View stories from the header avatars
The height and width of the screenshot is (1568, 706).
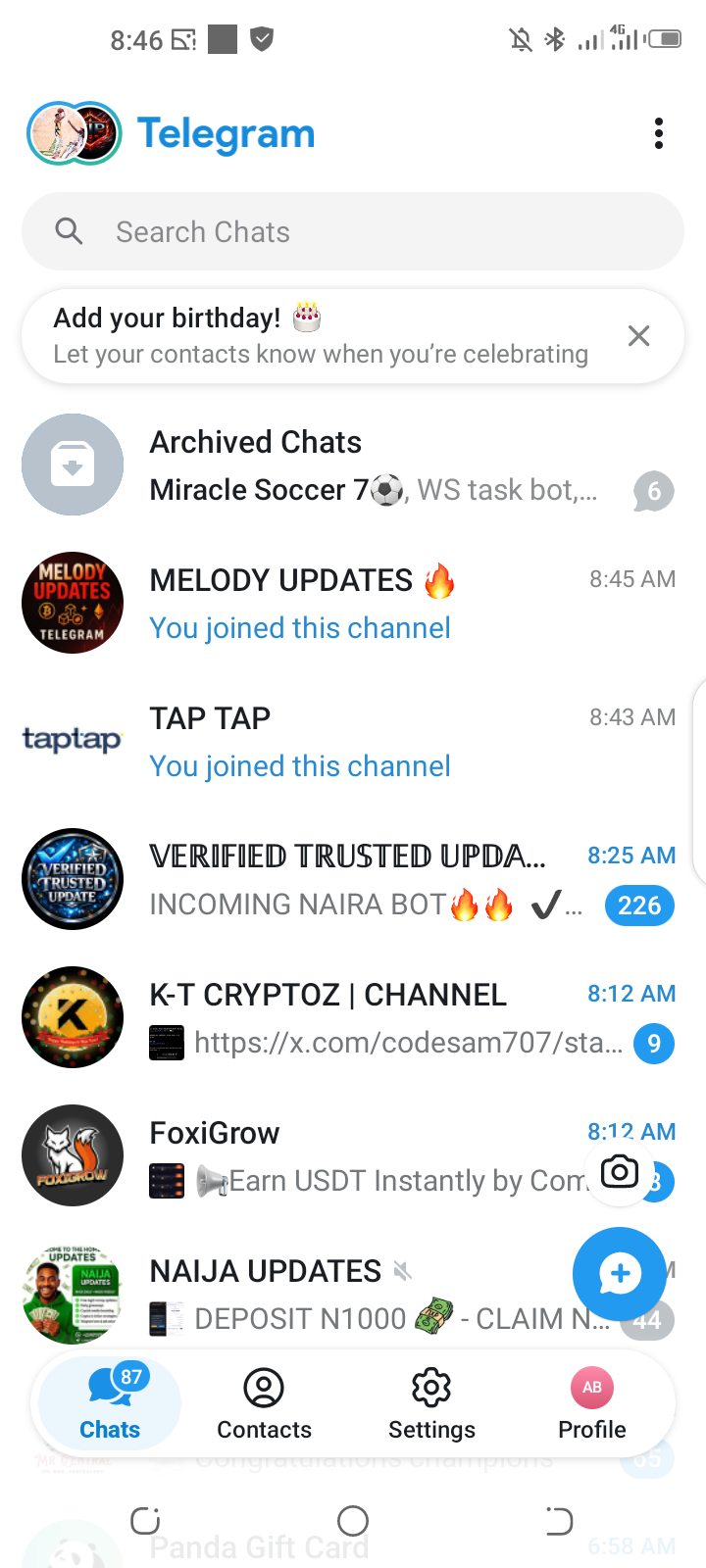point(74,133)
